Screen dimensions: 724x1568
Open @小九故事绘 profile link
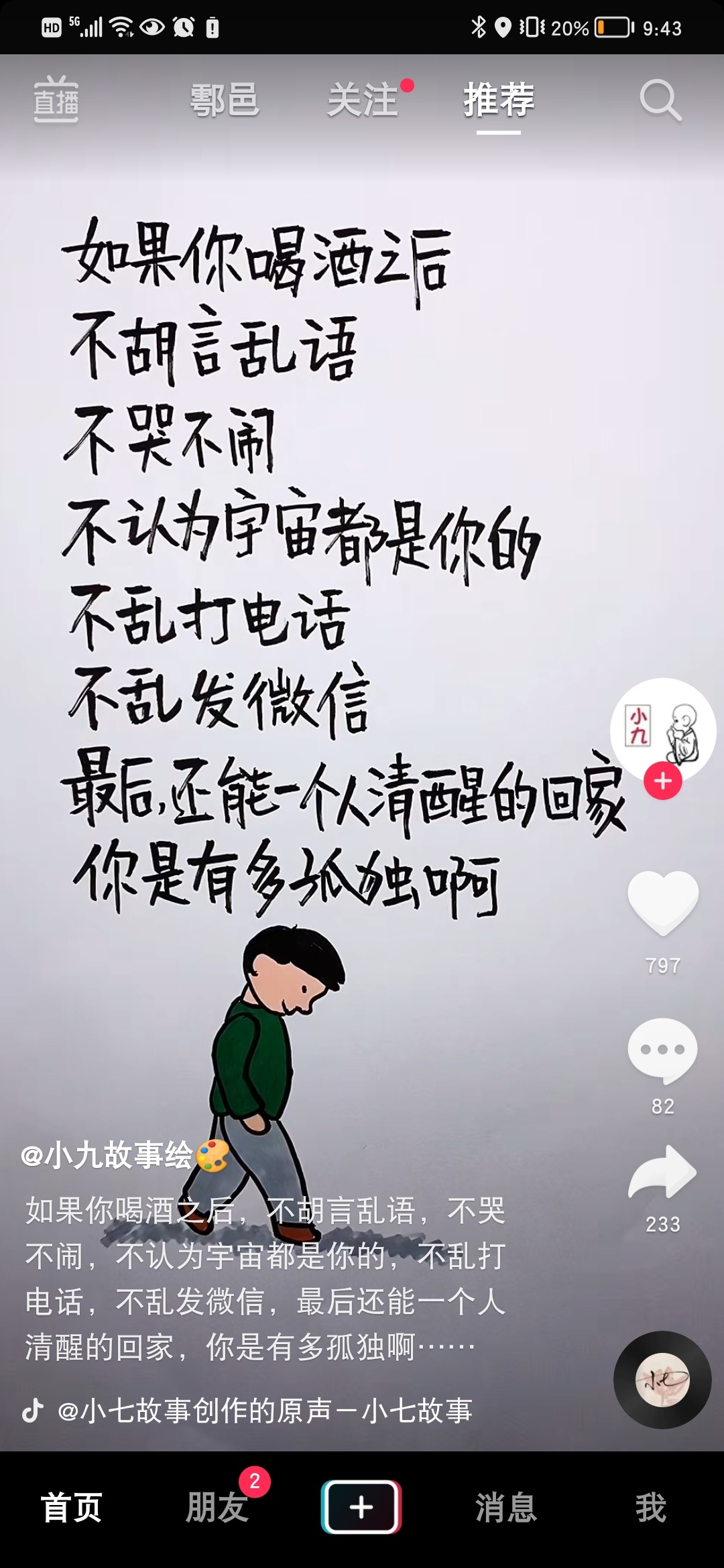(x=107, y=1155)
